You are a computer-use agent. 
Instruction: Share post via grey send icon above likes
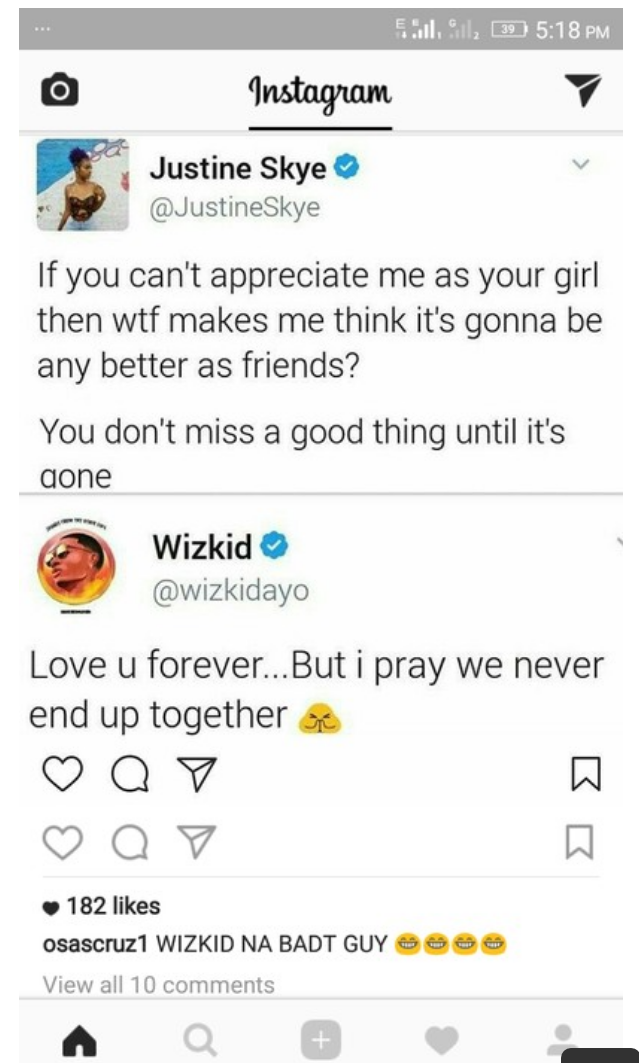point(197,842)
